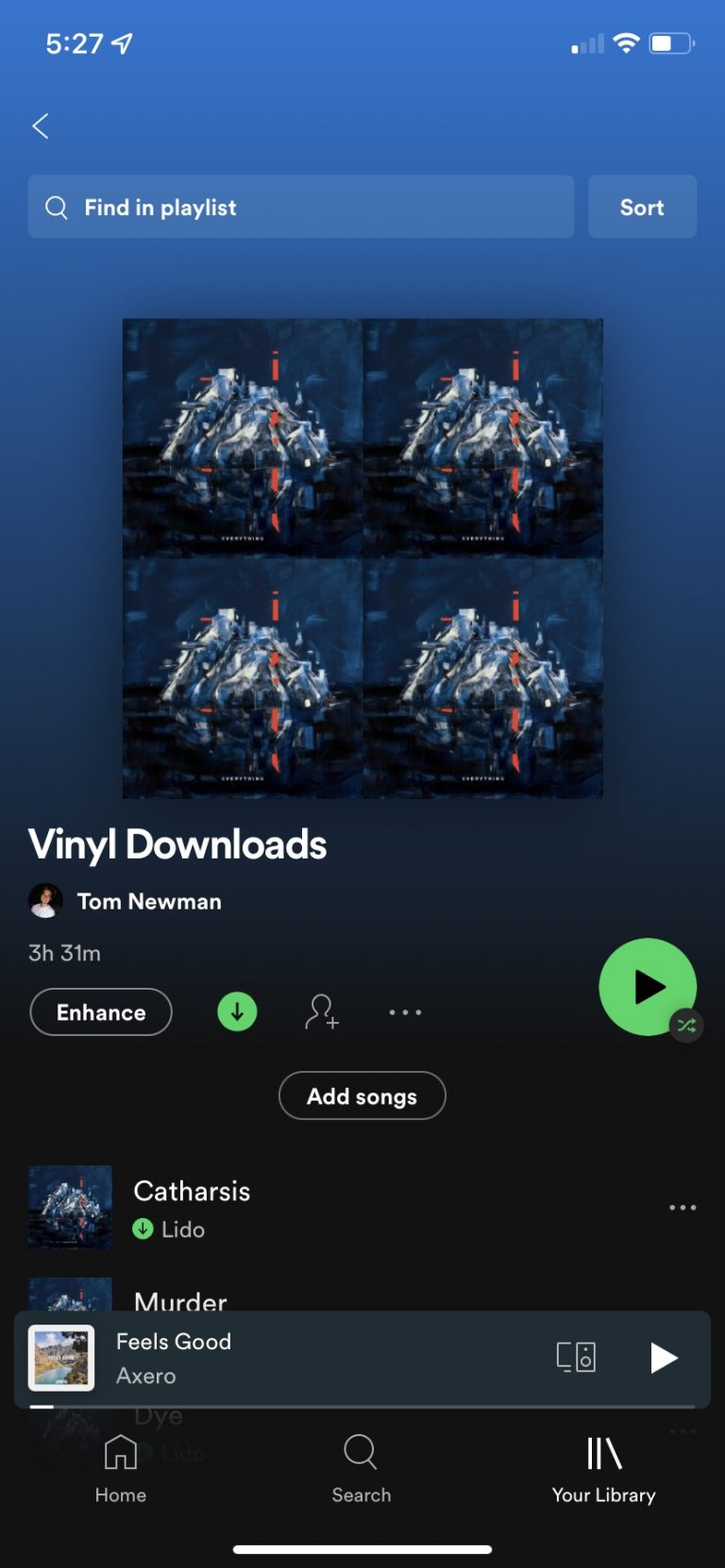This screenshot has height=1568, width=725.
Task: Open the devices picker in the mini player
Action: point(576,1358)
